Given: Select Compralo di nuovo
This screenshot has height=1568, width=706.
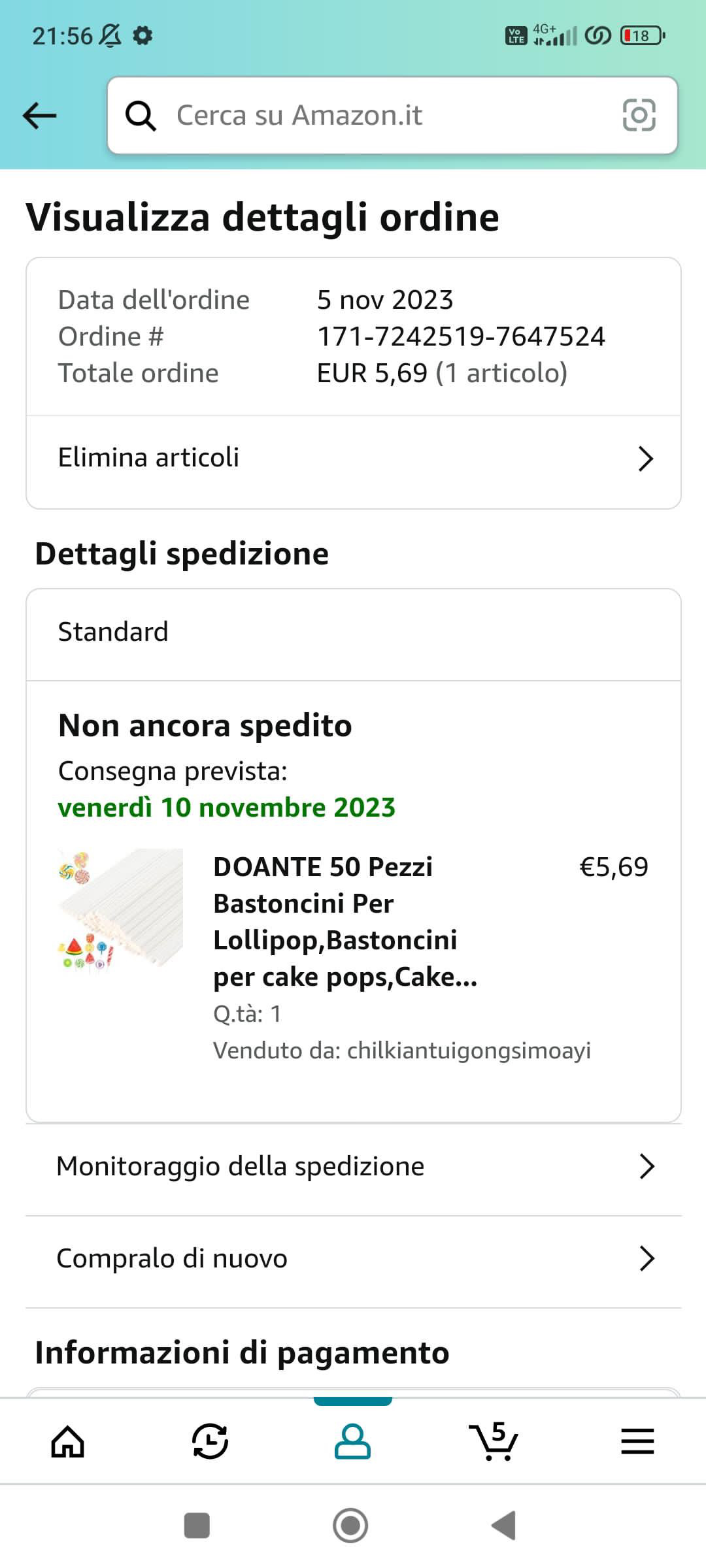Looking at the screenshot, I should (353, 1259).
